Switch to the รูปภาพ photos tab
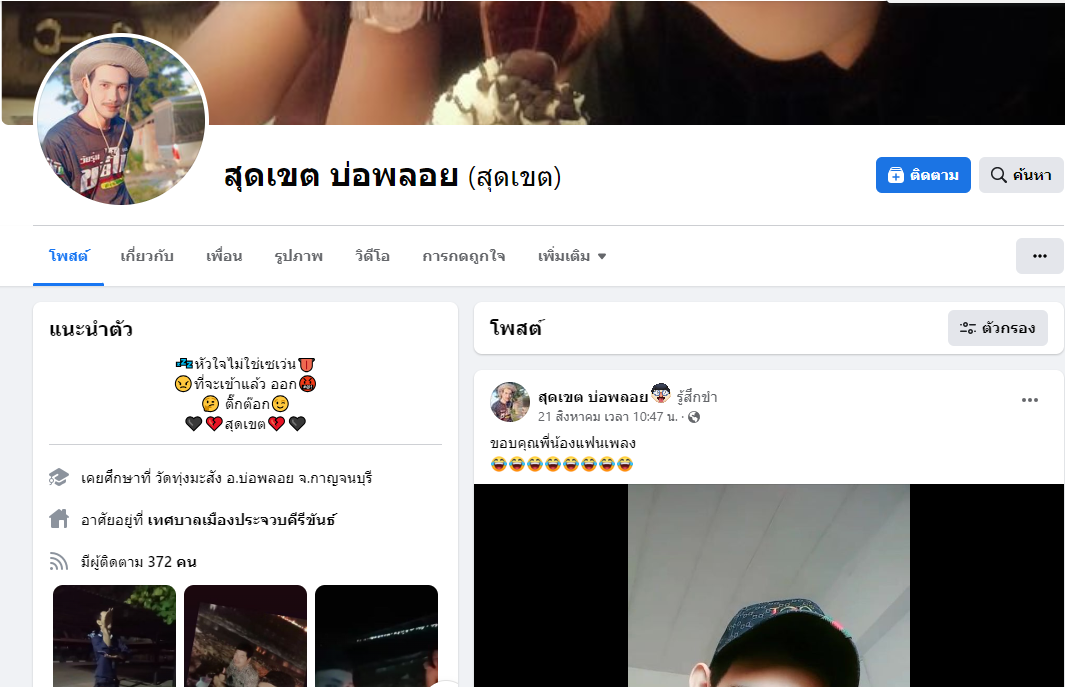 coord(298,256)
